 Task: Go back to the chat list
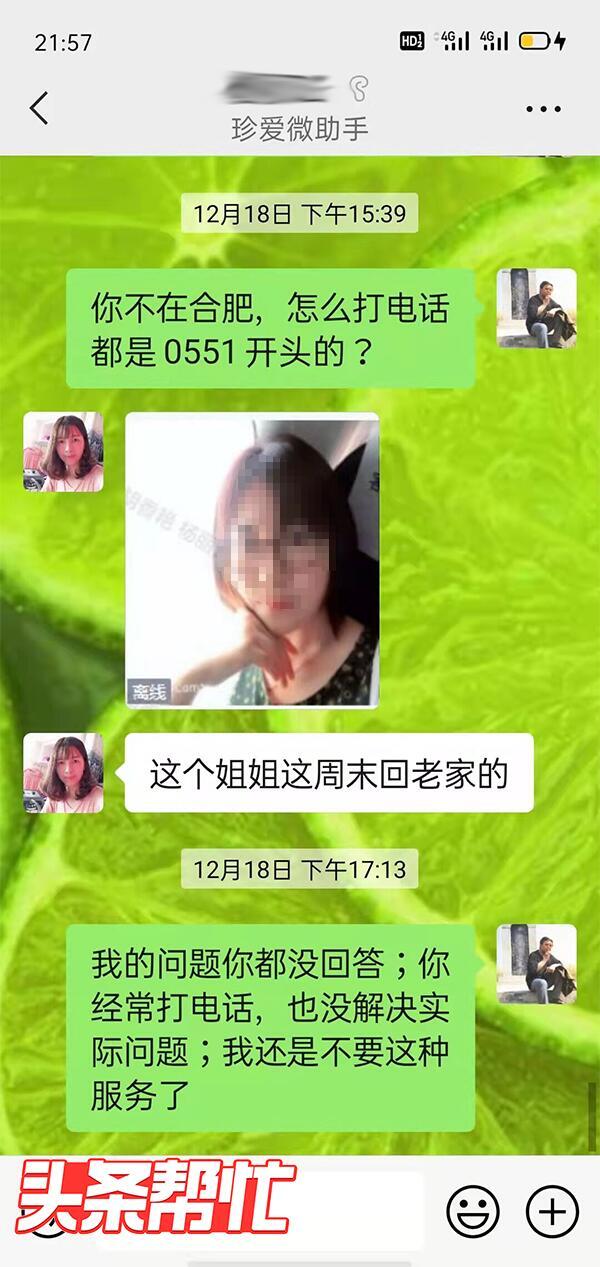point(39,108)
